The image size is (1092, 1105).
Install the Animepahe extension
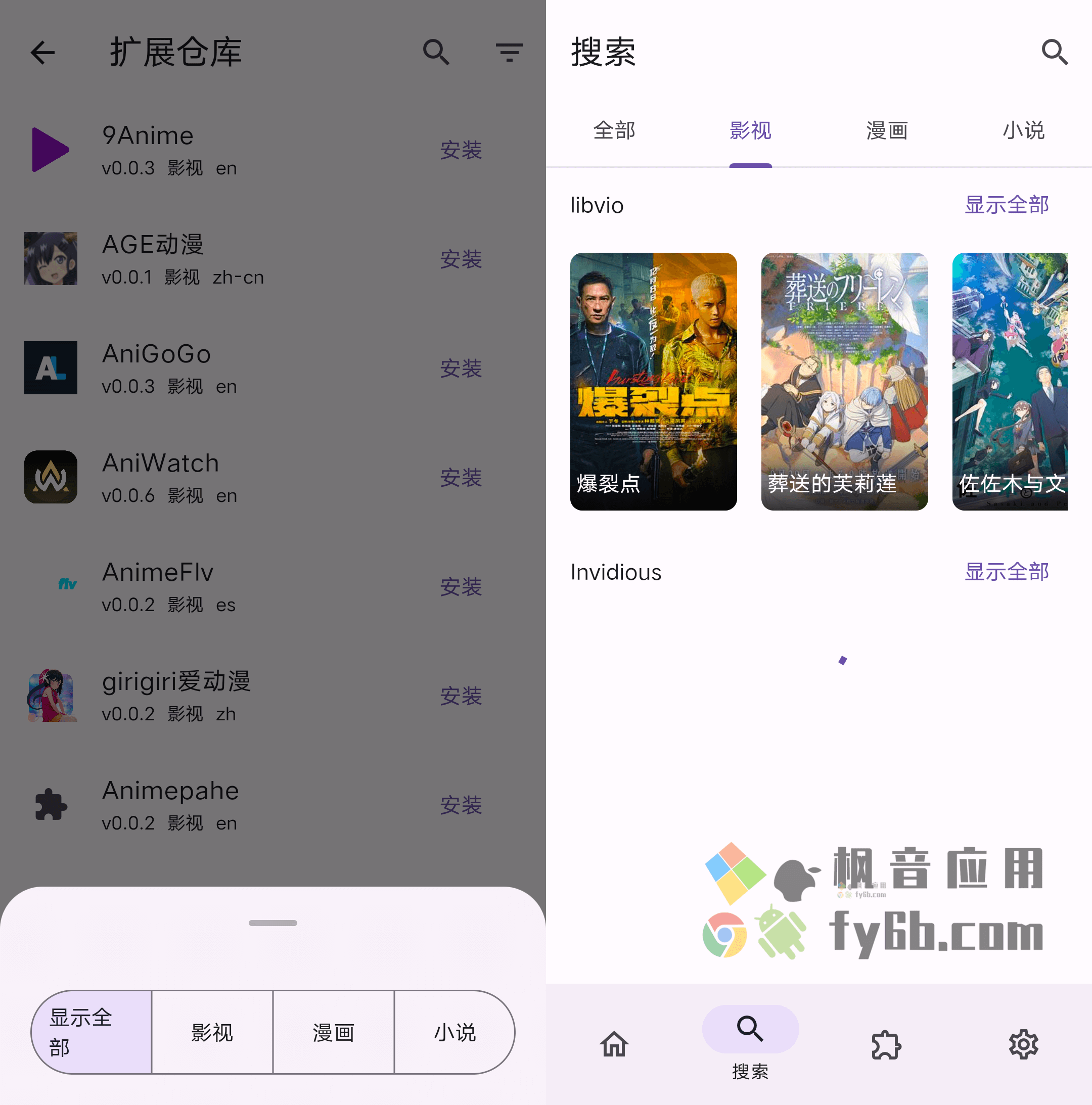coord(461,806)
